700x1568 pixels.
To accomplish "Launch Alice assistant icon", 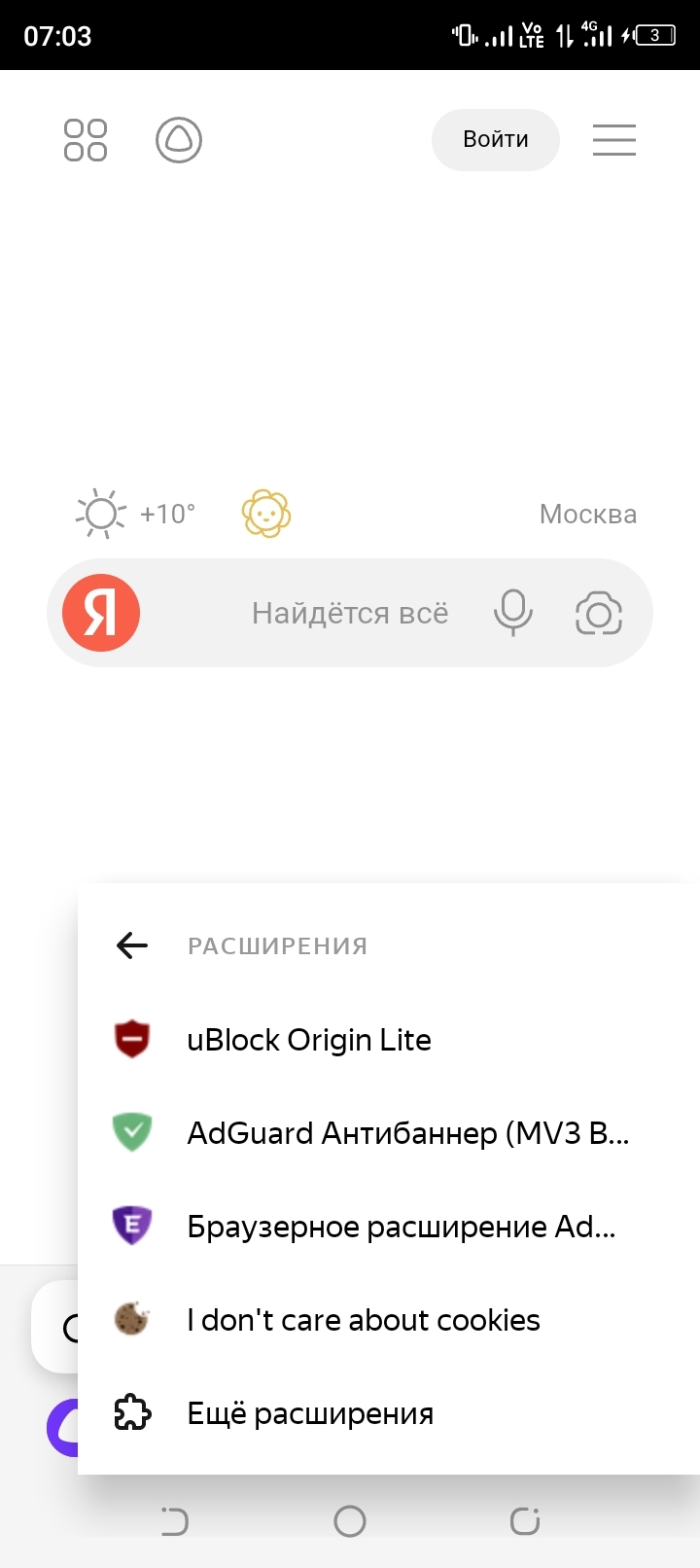I will [x=179, y=140].
